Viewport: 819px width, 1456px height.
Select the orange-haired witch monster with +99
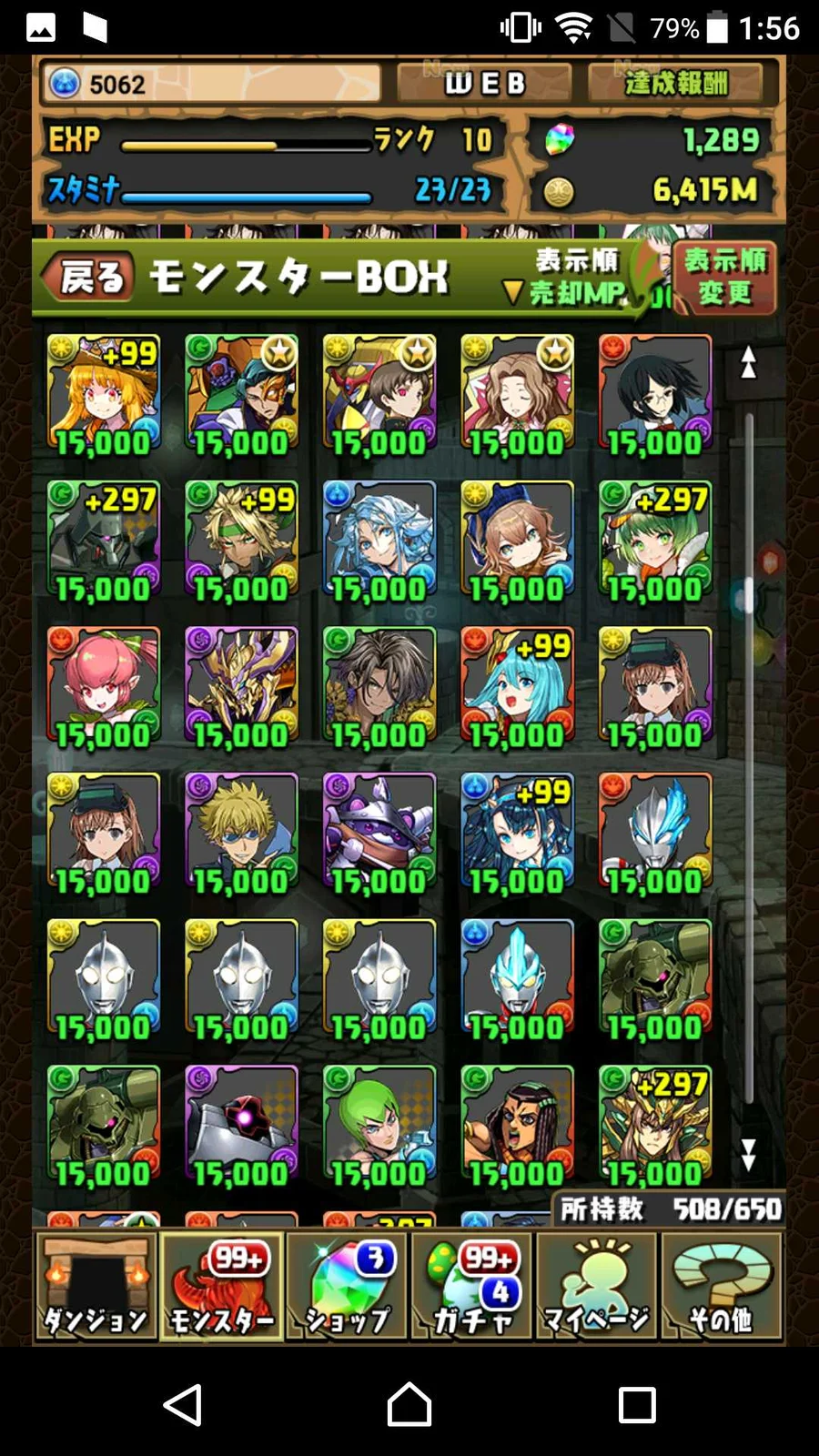pyautogui.click(x=104, y=394)
